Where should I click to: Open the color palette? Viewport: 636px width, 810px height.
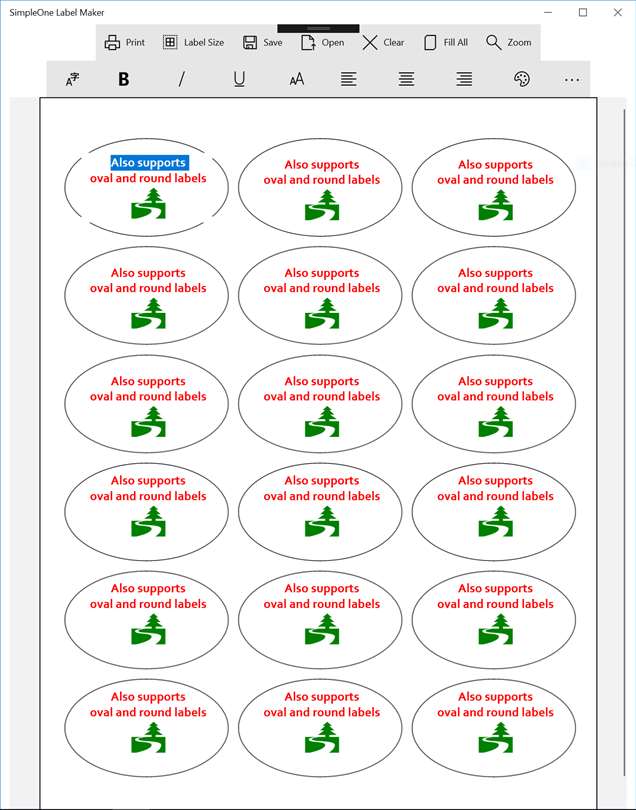click(521, 79)
